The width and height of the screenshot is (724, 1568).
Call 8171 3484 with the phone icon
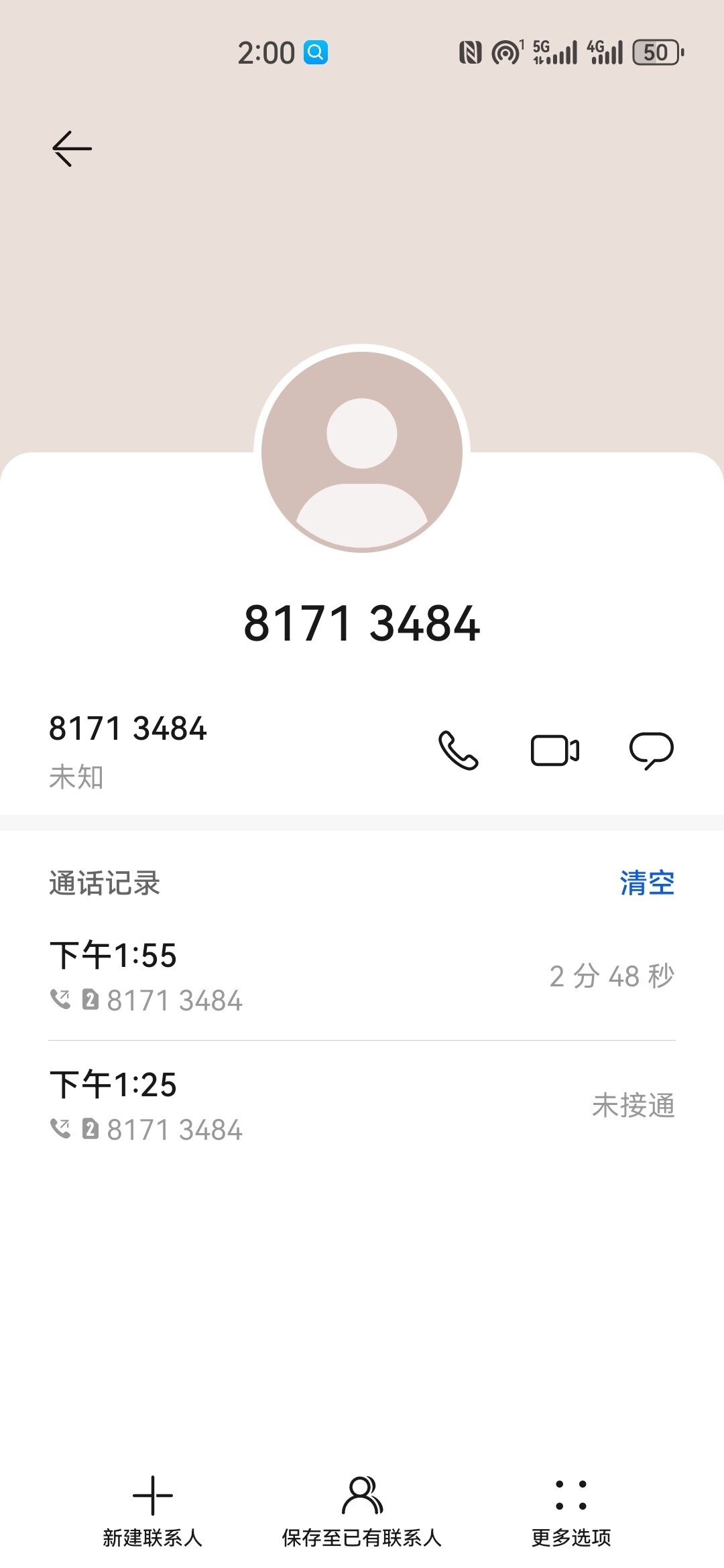[x=458, y=750]
